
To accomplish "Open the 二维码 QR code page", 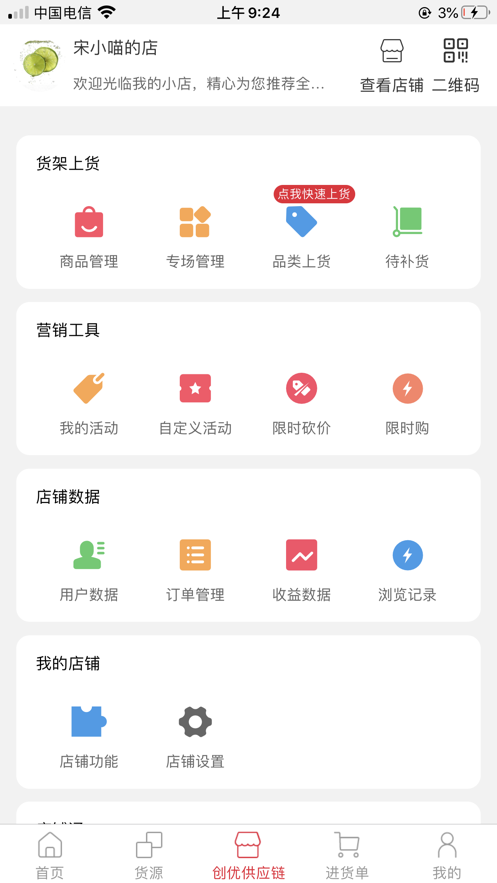I will [456, 65].
